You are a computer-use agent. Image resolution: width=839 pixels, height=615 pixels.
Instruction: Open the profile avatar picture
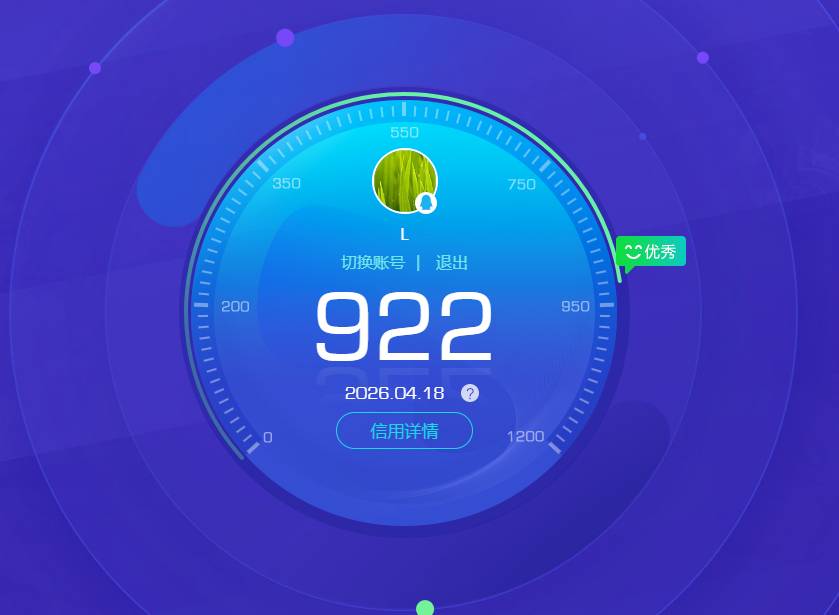coord(404,181)
